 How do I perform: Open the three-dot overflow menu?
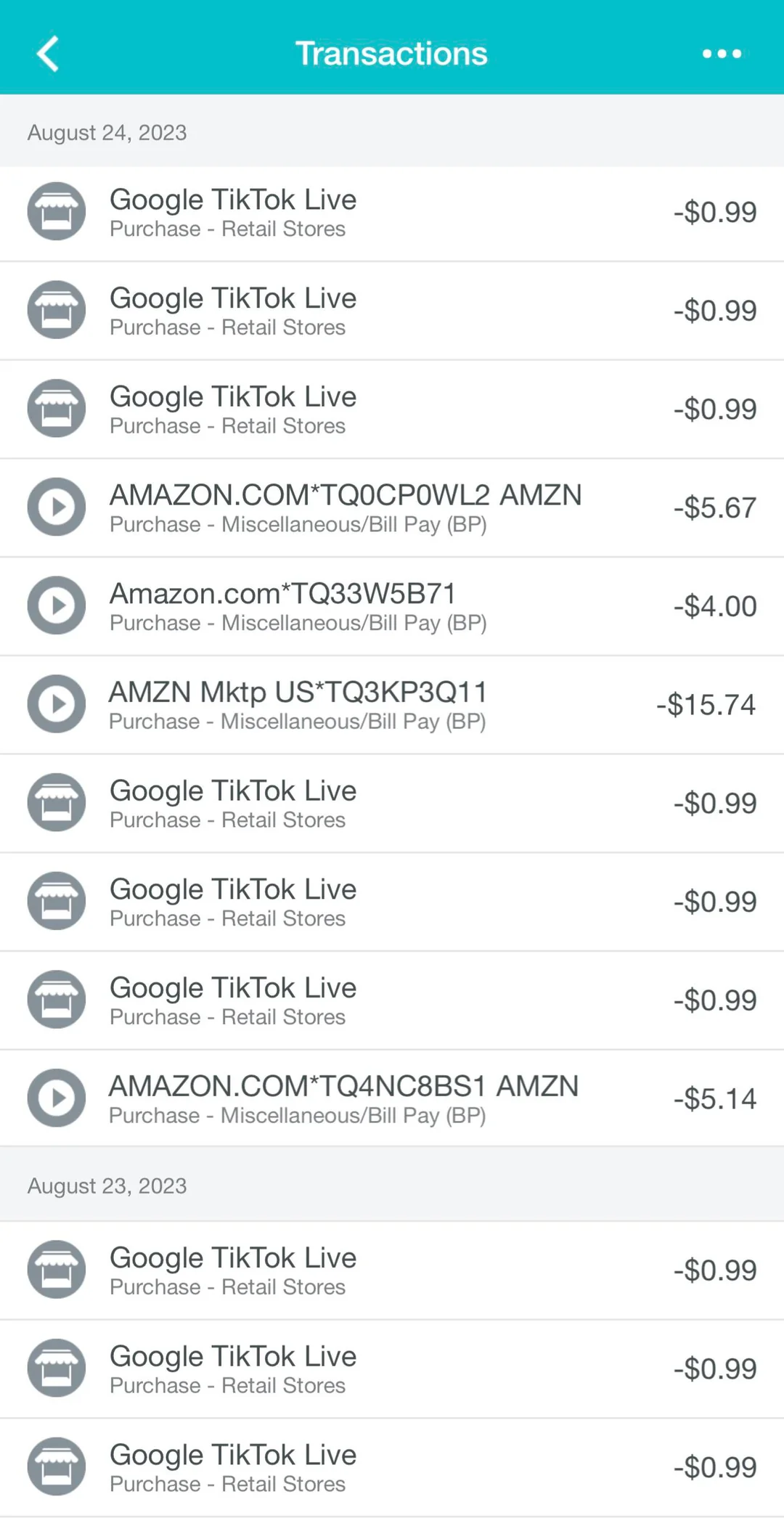(x=722, y=54)
